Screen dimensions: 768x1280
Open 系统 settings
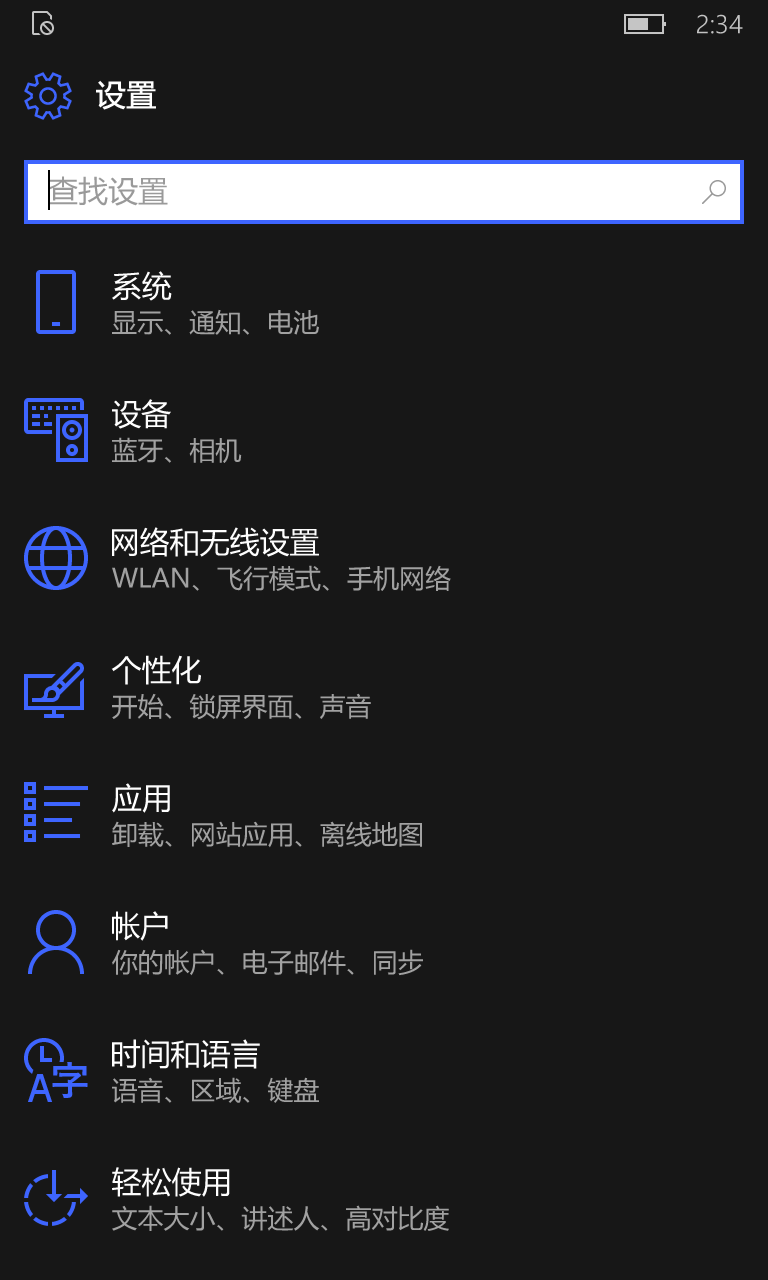214,303
